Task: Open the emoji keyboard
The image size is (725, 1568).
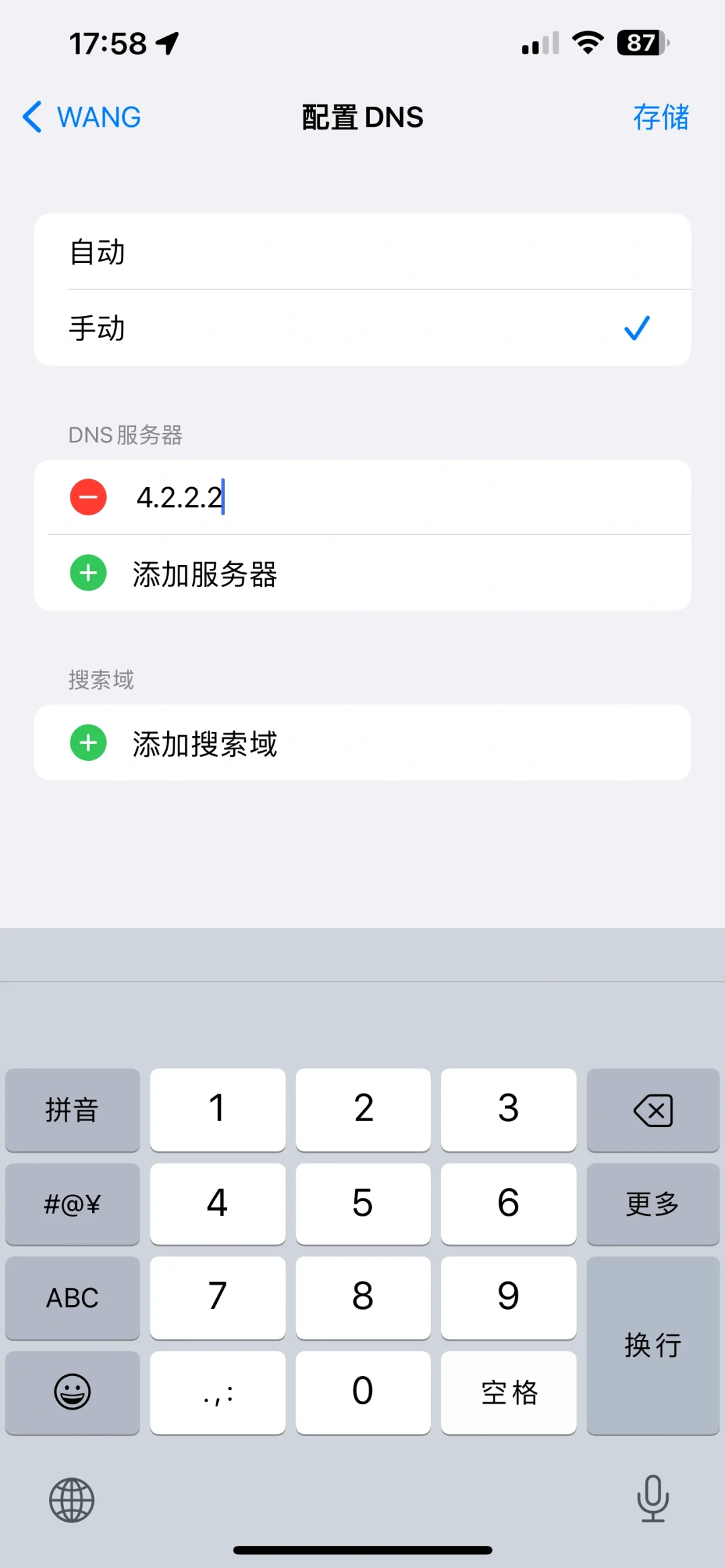Action: [x=72, y=1392]
